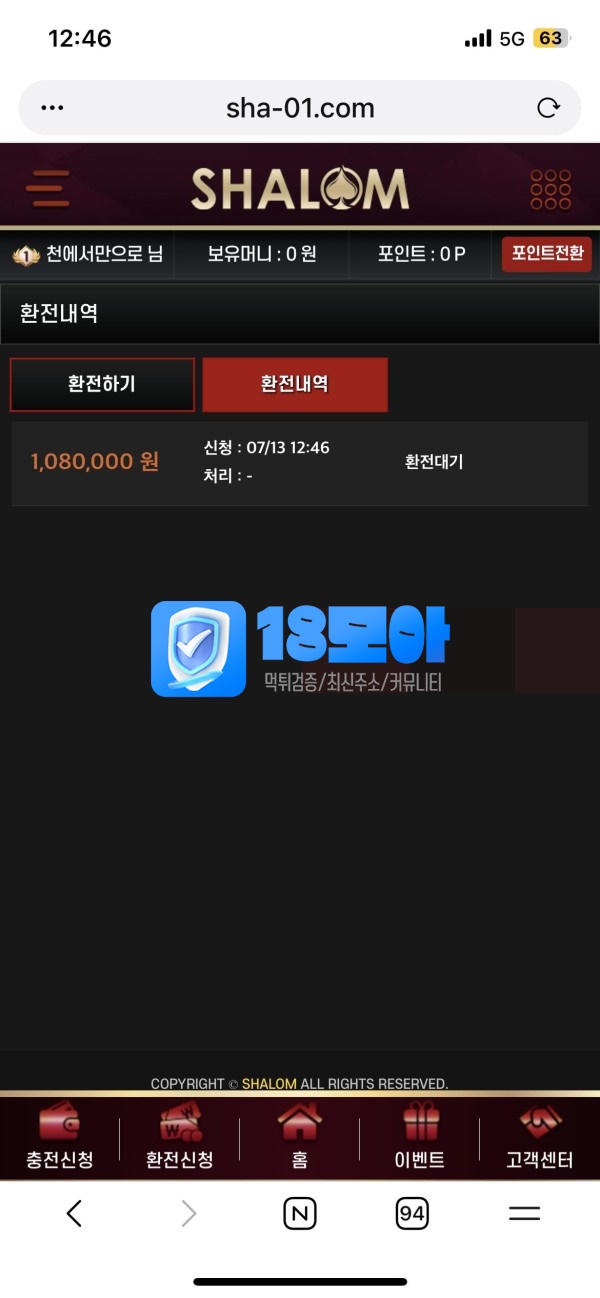
Task: Open the hamburger drawer menu
Action: pos(48,187)
